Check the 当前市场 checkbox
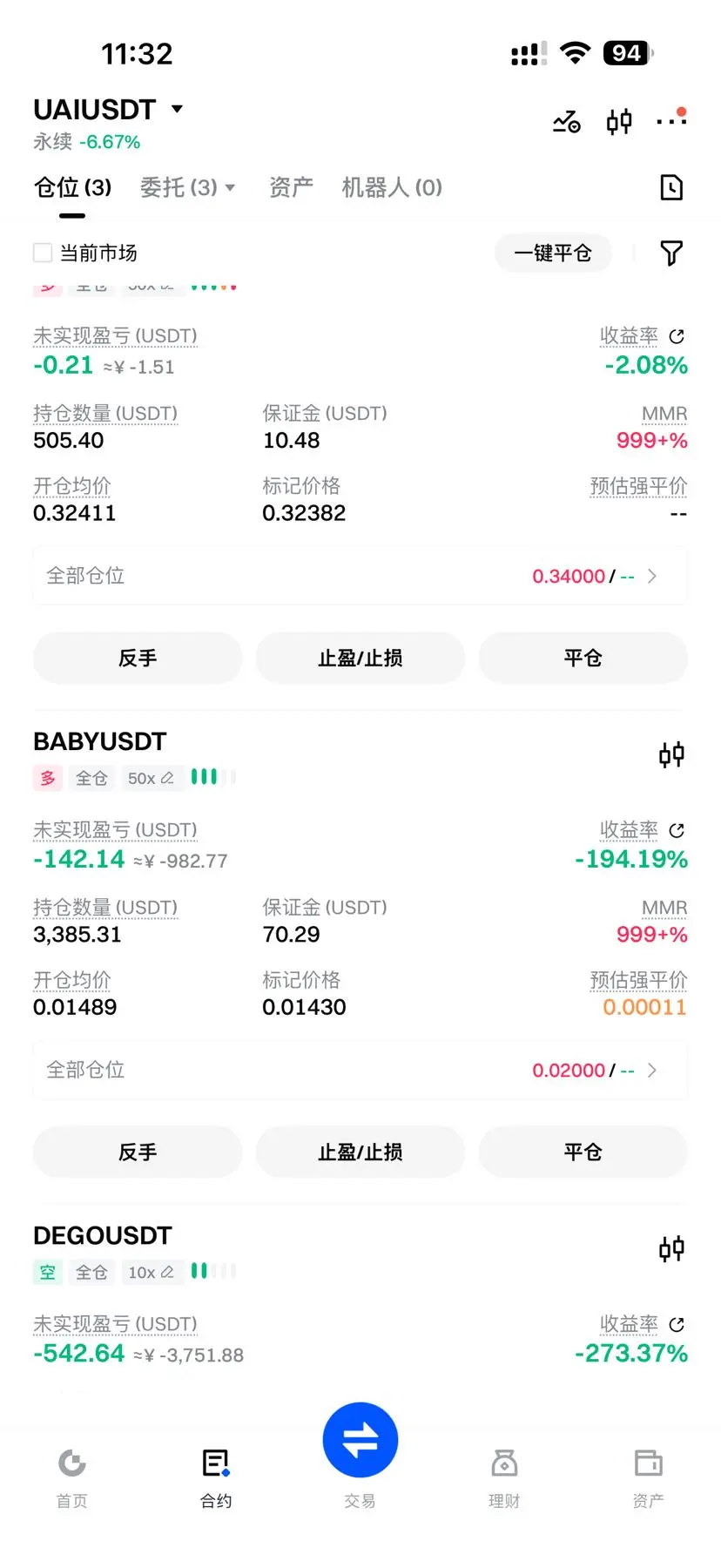Image resolution: width=721 pixels, height=1568 pixels. coord(43,253)
